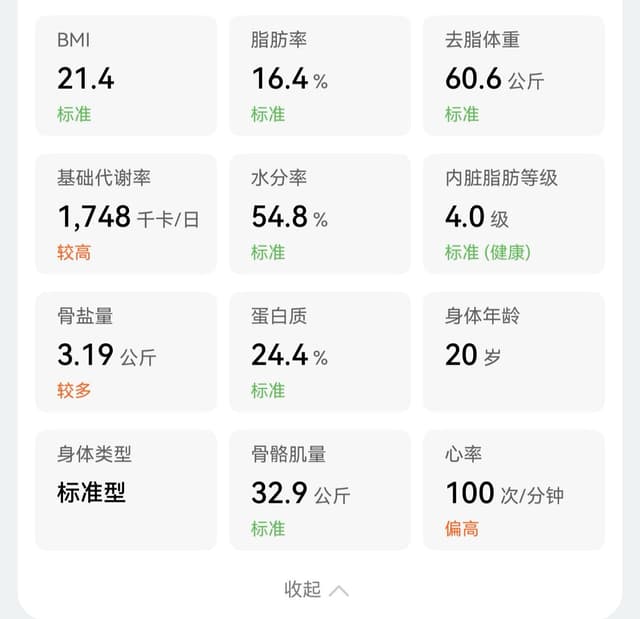The image size is (640, 619).
Task: Open the BMI card
Action: [126, 76]
